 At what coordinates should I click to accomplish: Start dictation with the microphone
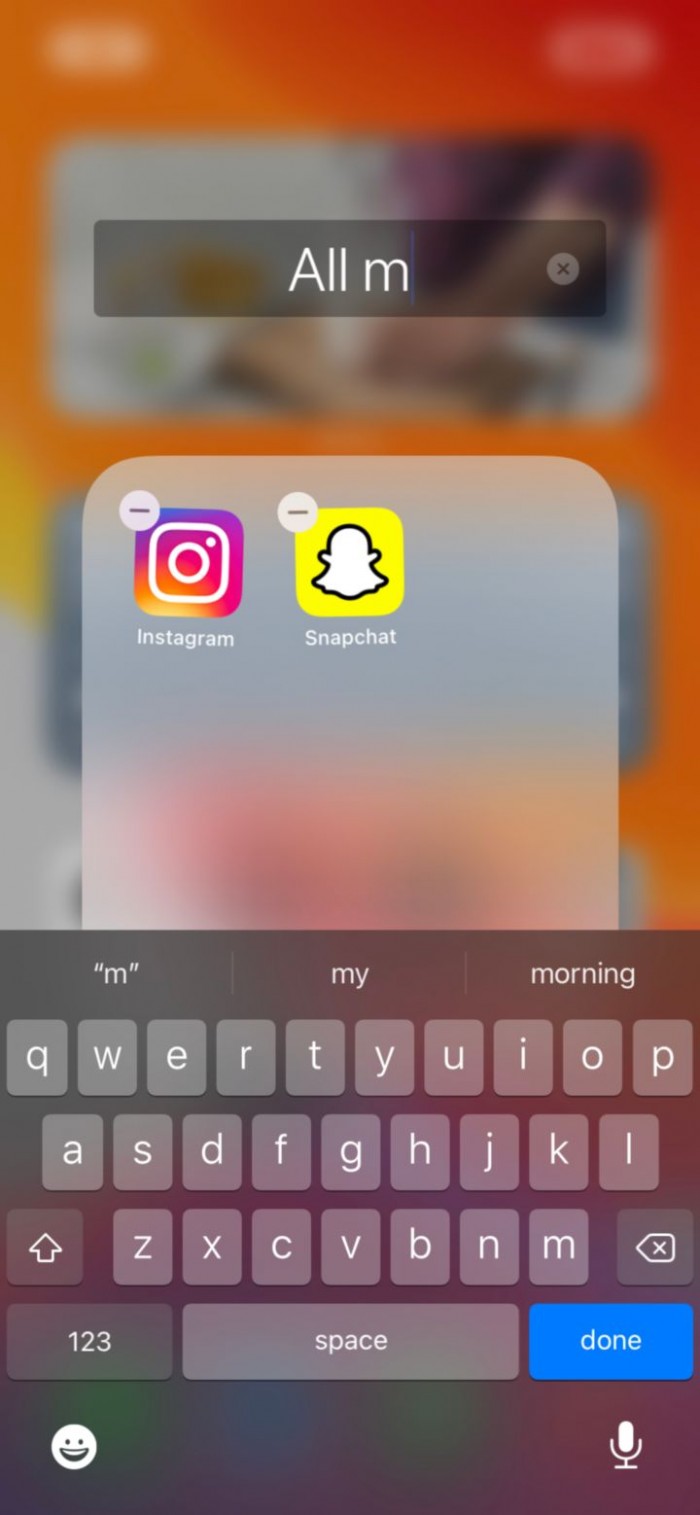626,1446
